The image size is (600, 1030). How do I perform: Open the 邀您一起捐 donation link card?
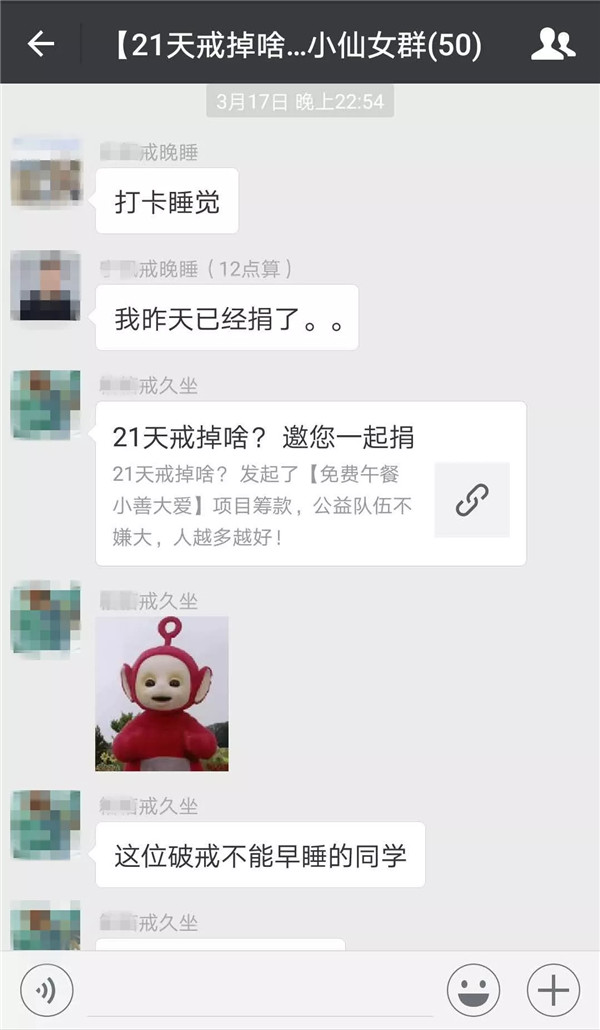(x=310, y=483)
